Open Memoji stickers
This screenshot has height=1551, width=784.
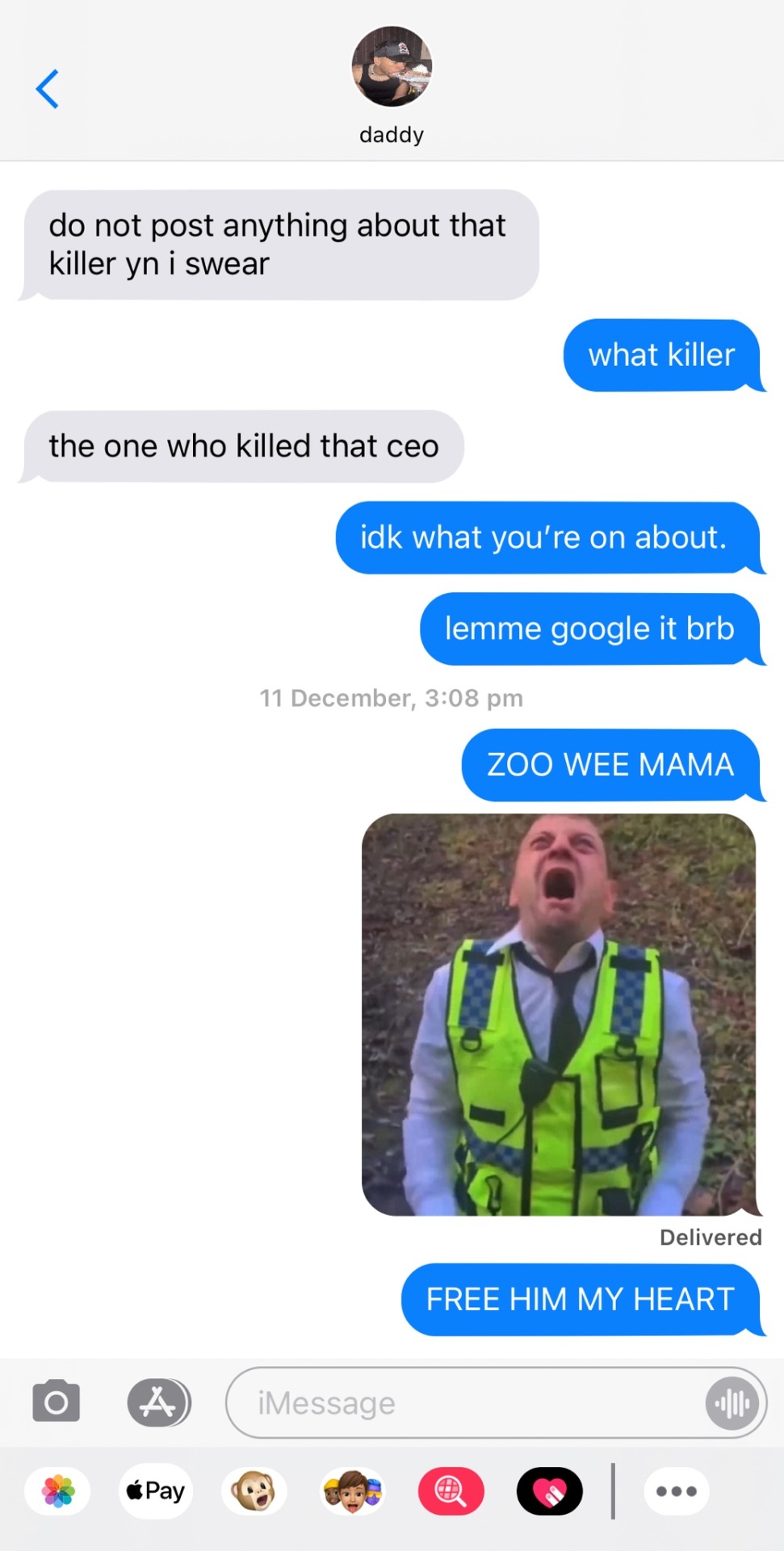[352, 1491]
